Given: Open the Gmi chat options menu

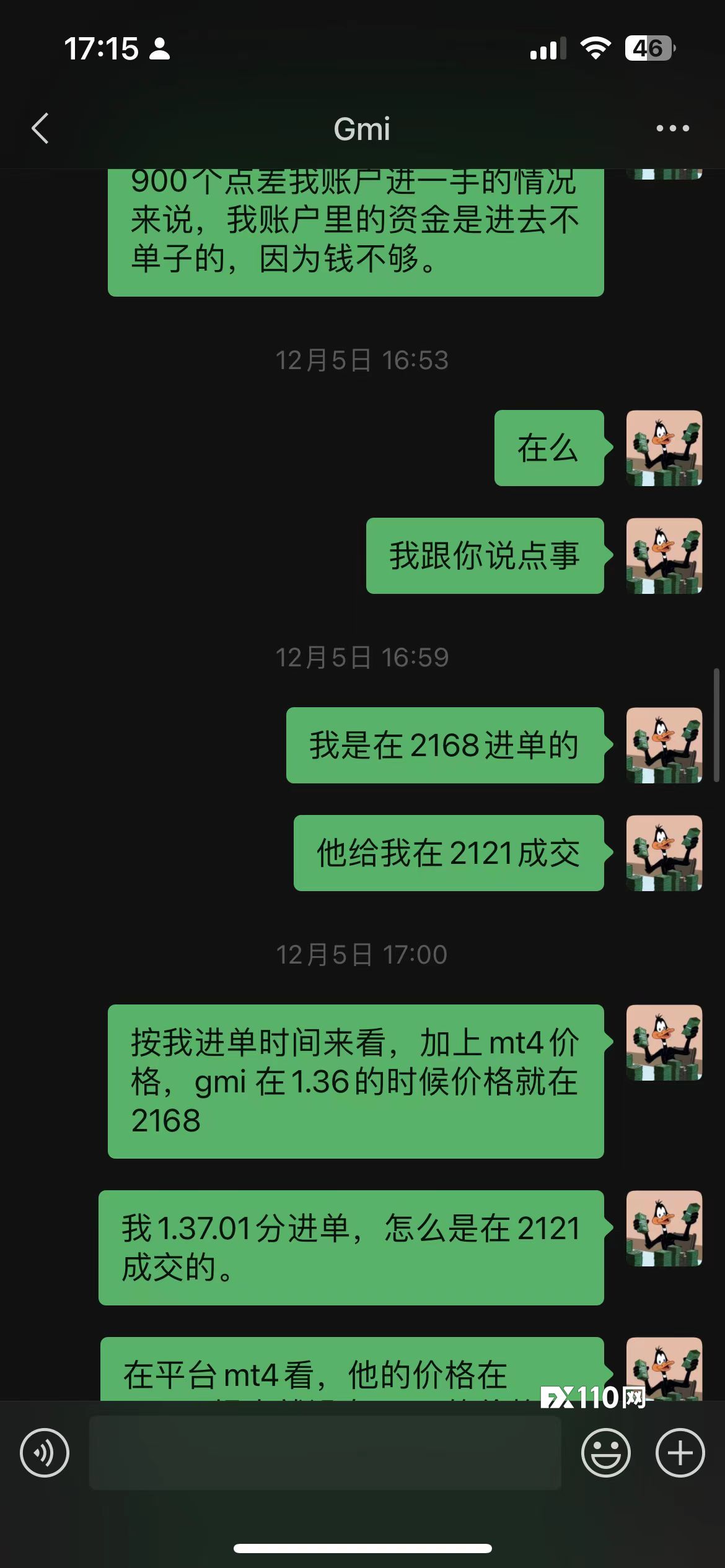Looking at the screenshot, I should point(672,128).
